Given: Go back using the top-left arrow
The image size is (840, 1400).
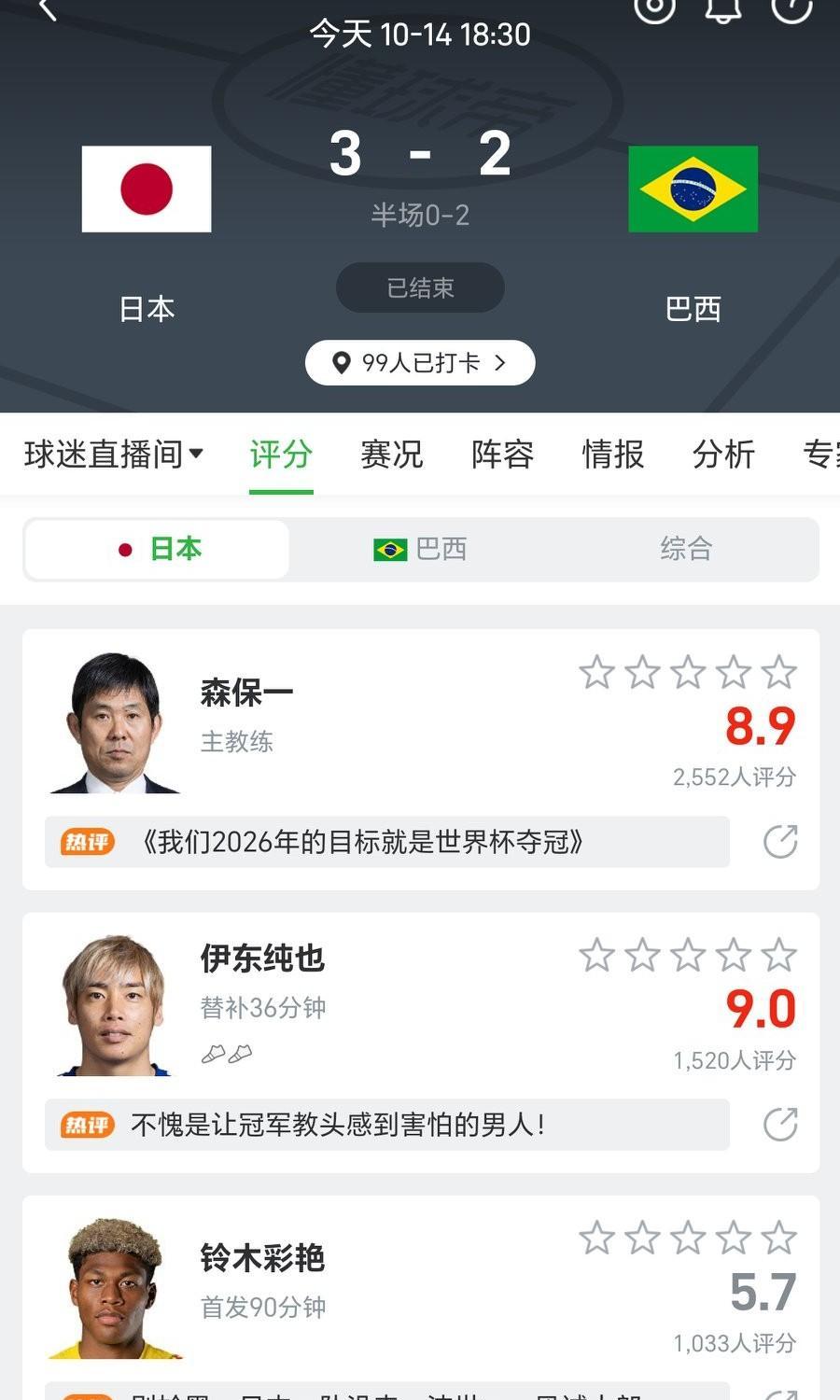Looking at the screenshot, I should (47, 9).
